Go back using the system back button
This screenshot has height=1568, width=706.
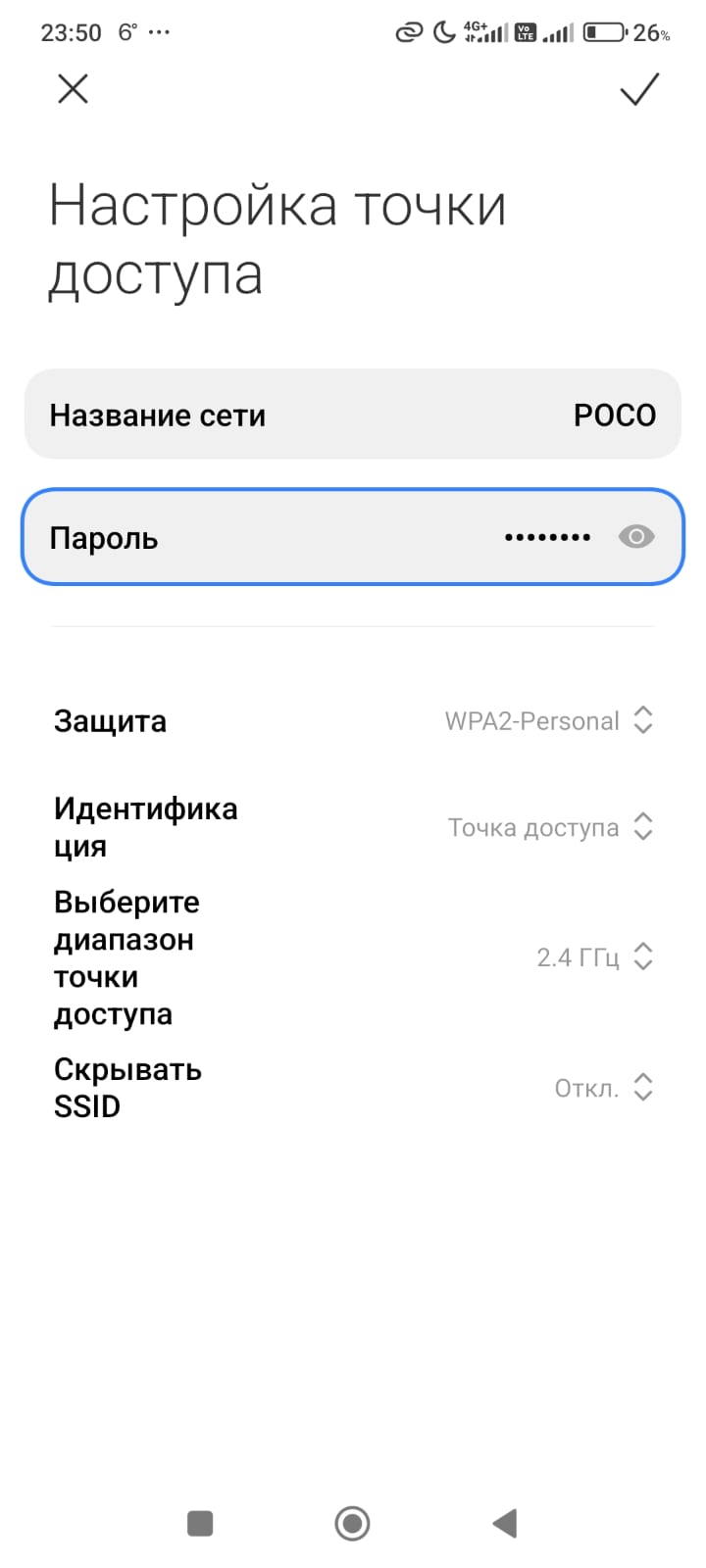pyautogui.click(x=504, y=1523)
